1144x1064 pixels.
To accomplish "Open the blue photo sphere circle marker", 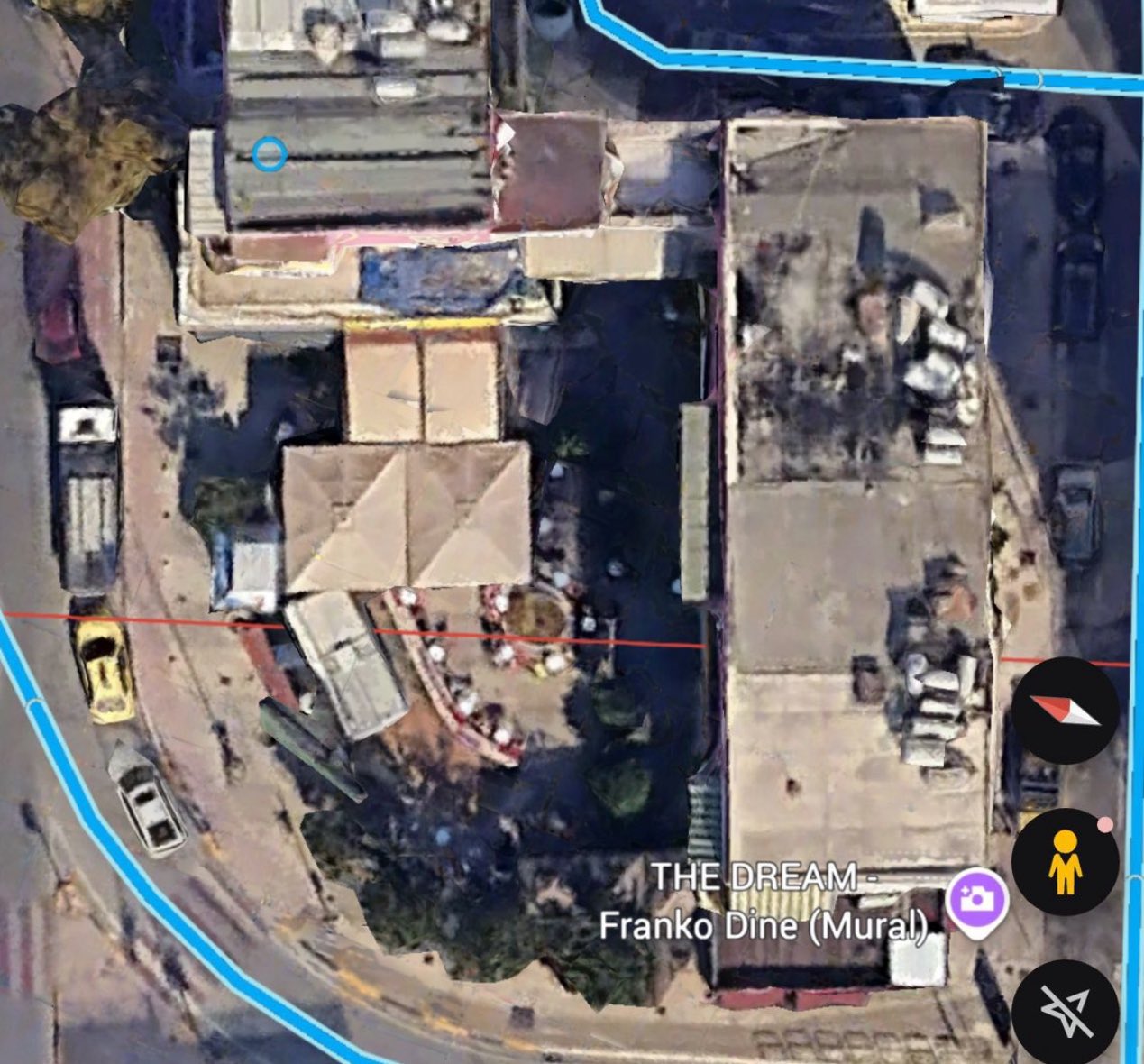I will [270, 155].
